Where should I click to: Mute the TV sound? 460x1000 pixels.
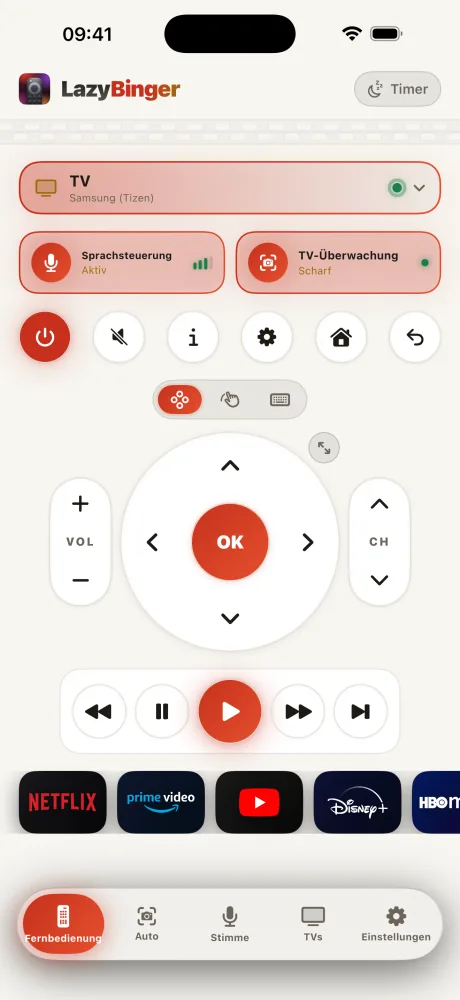tap(119, 337)
